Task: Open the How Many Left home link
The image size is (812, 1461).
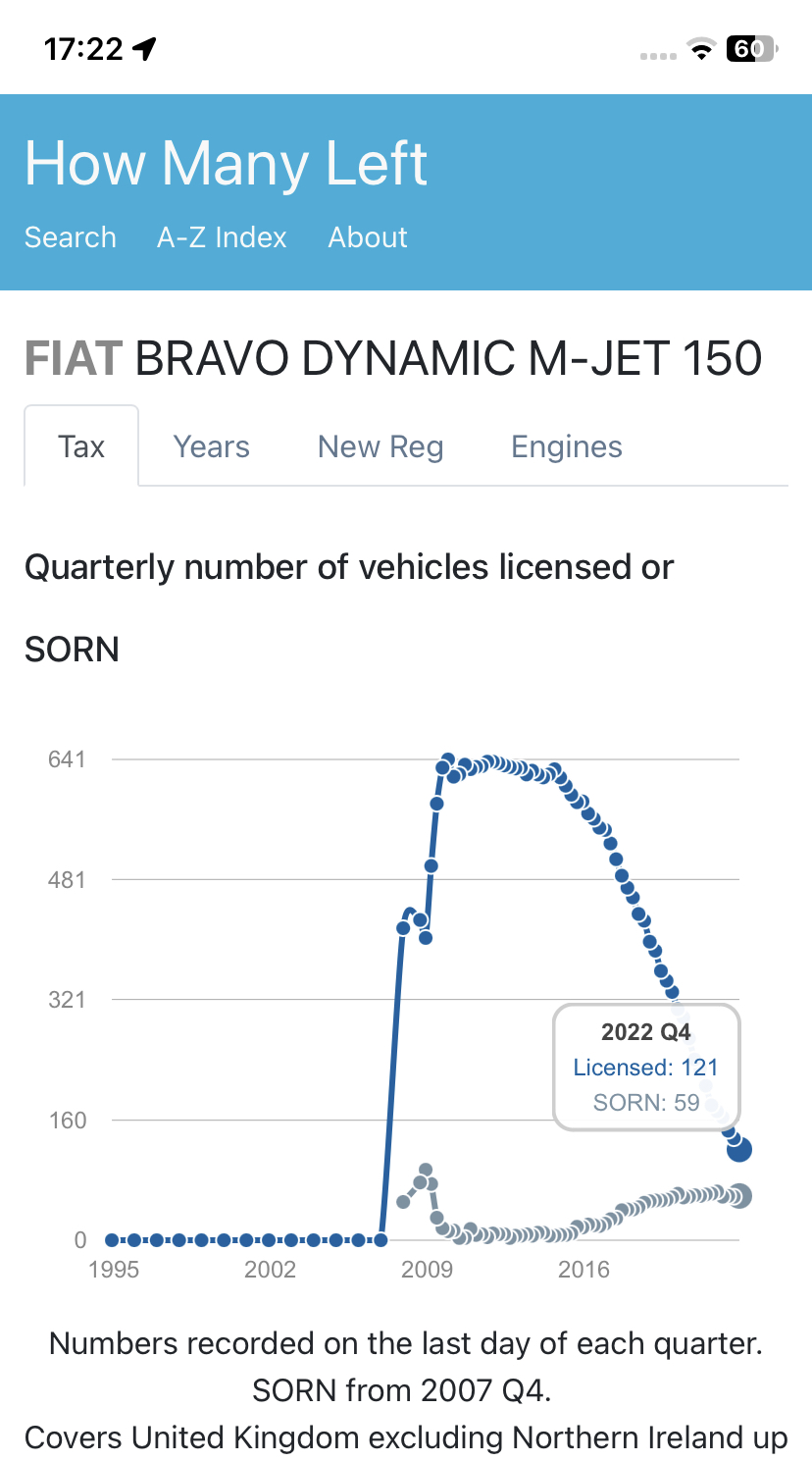Action: click(226, 163)
